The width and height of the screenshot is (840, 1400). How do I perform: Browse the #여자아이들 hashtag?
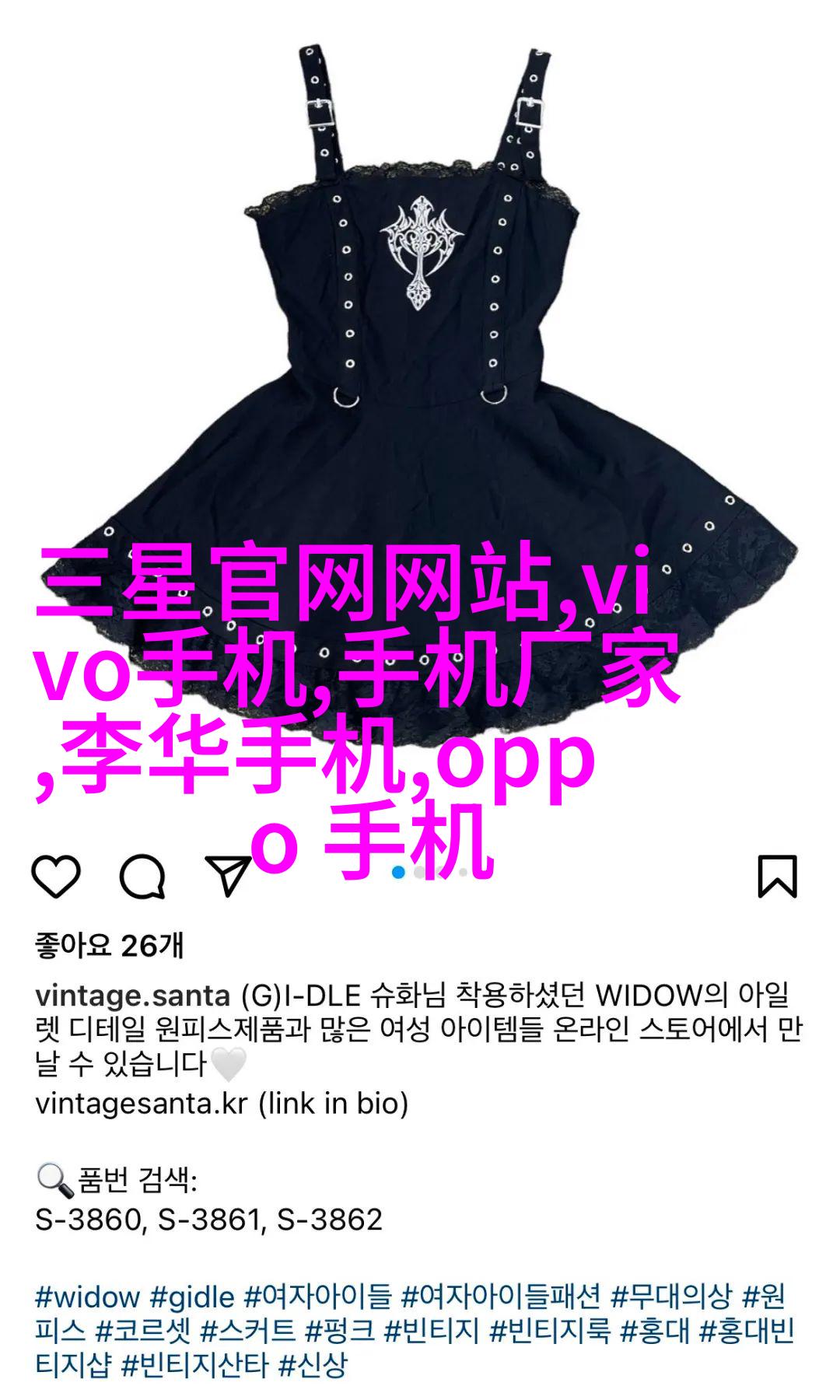[317, 1297]
